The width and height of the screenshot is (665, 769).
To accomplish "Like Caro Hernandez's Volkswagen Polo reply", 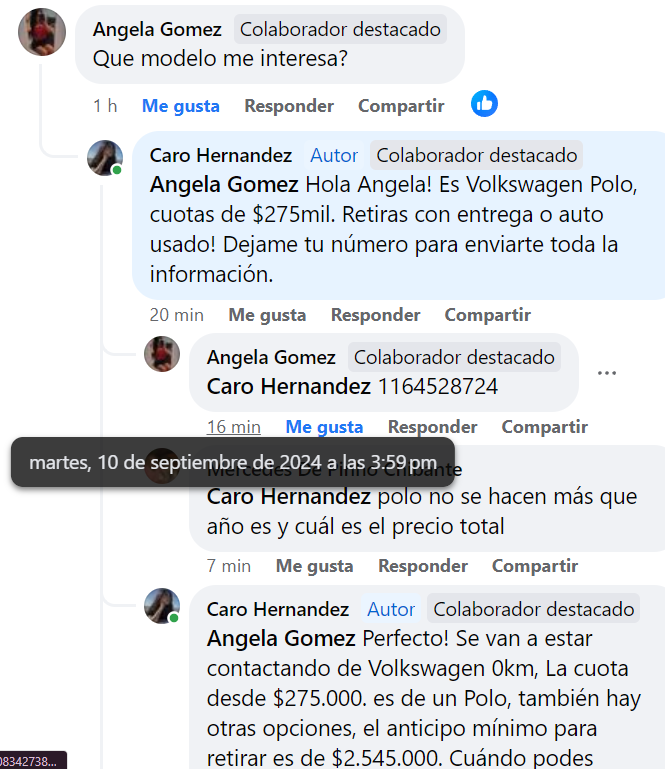I will tap(267, 315).
